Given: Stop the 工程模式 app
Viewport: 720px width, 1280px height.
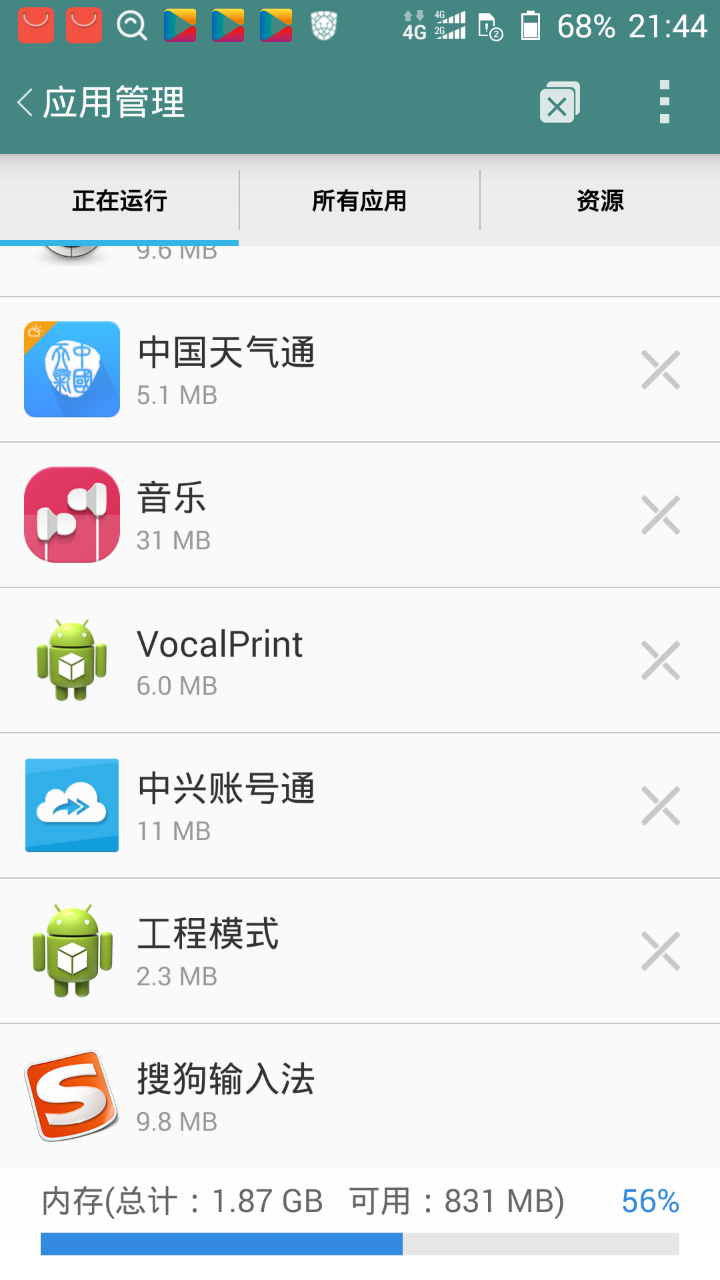Looking at the screenshot, I should [x=660, y=950].
